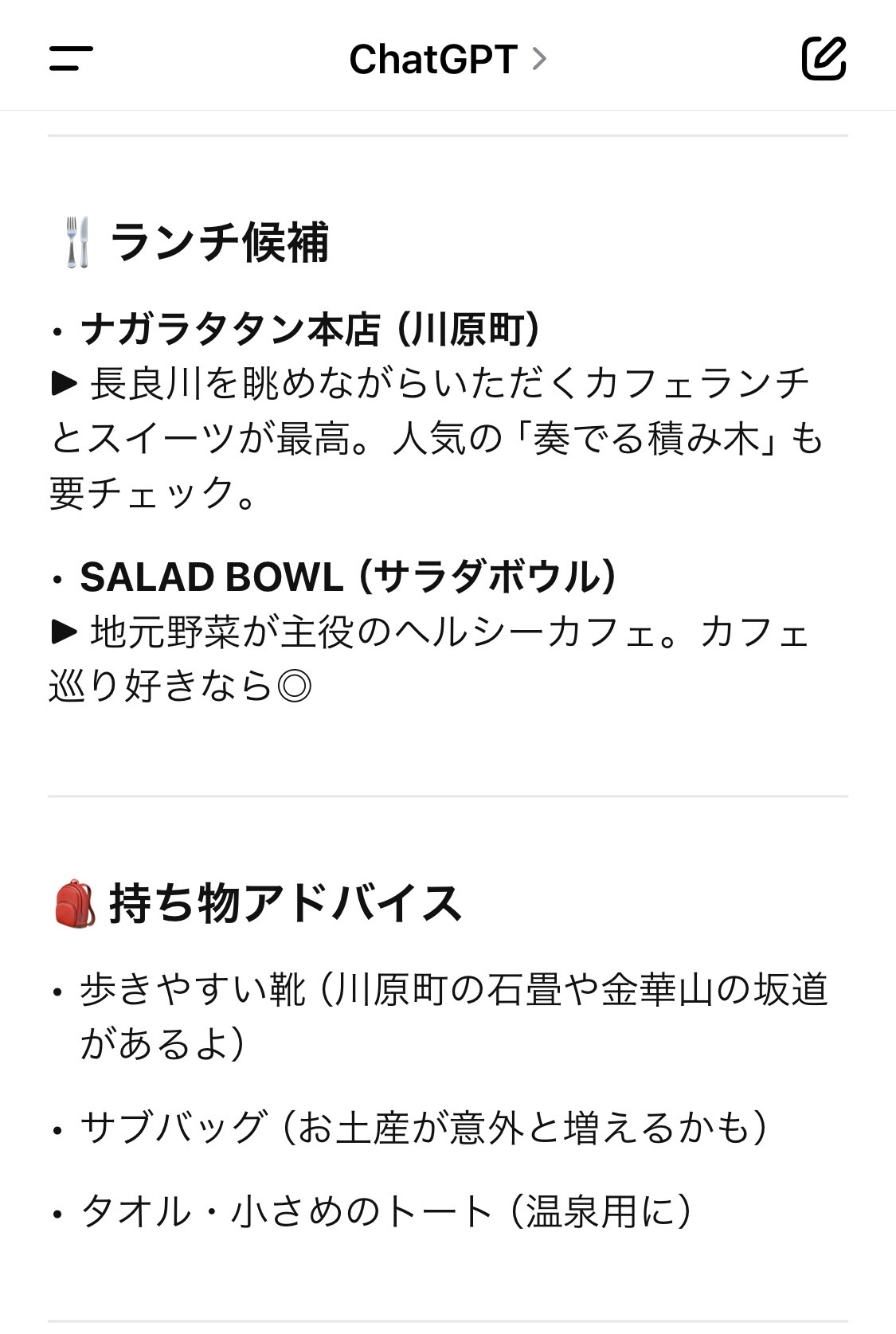Start a new chat

click(x=823, y=58)
